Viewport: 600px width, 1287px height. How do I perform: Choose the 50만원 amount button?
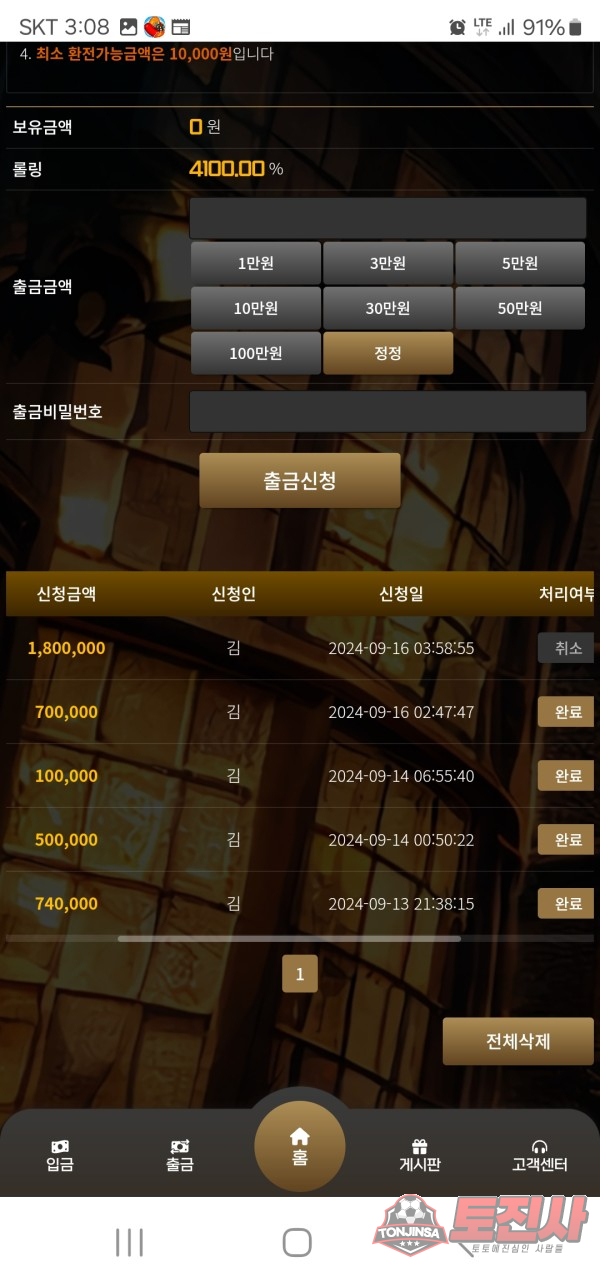pos(520,308)
